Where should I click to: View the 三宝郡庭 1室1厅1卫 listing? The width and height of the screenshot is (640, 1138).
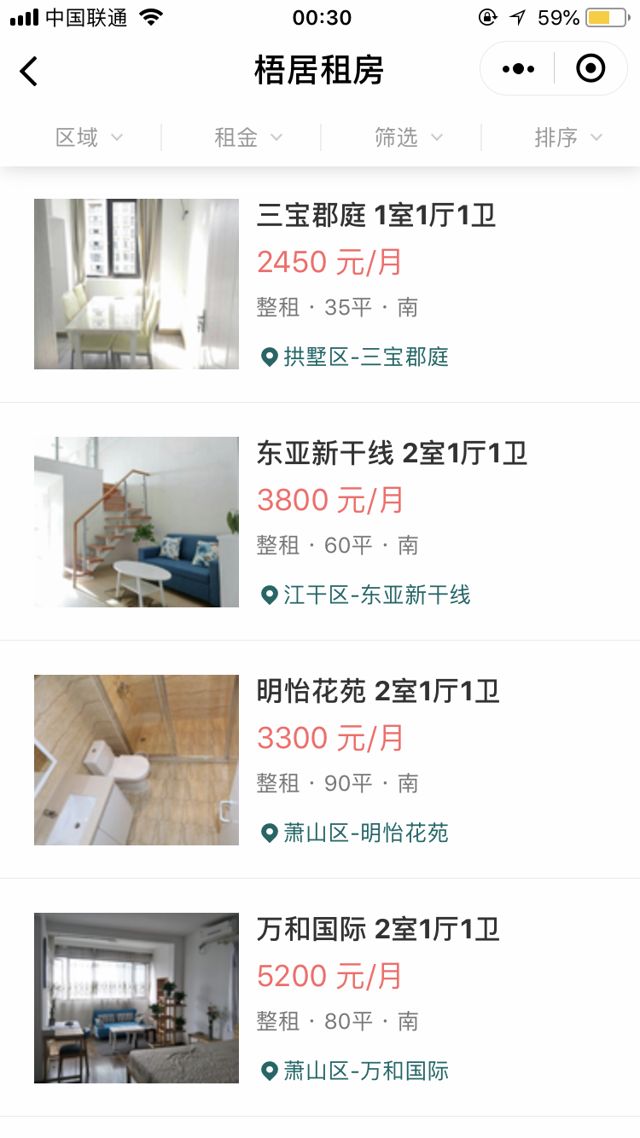(376, 215)
